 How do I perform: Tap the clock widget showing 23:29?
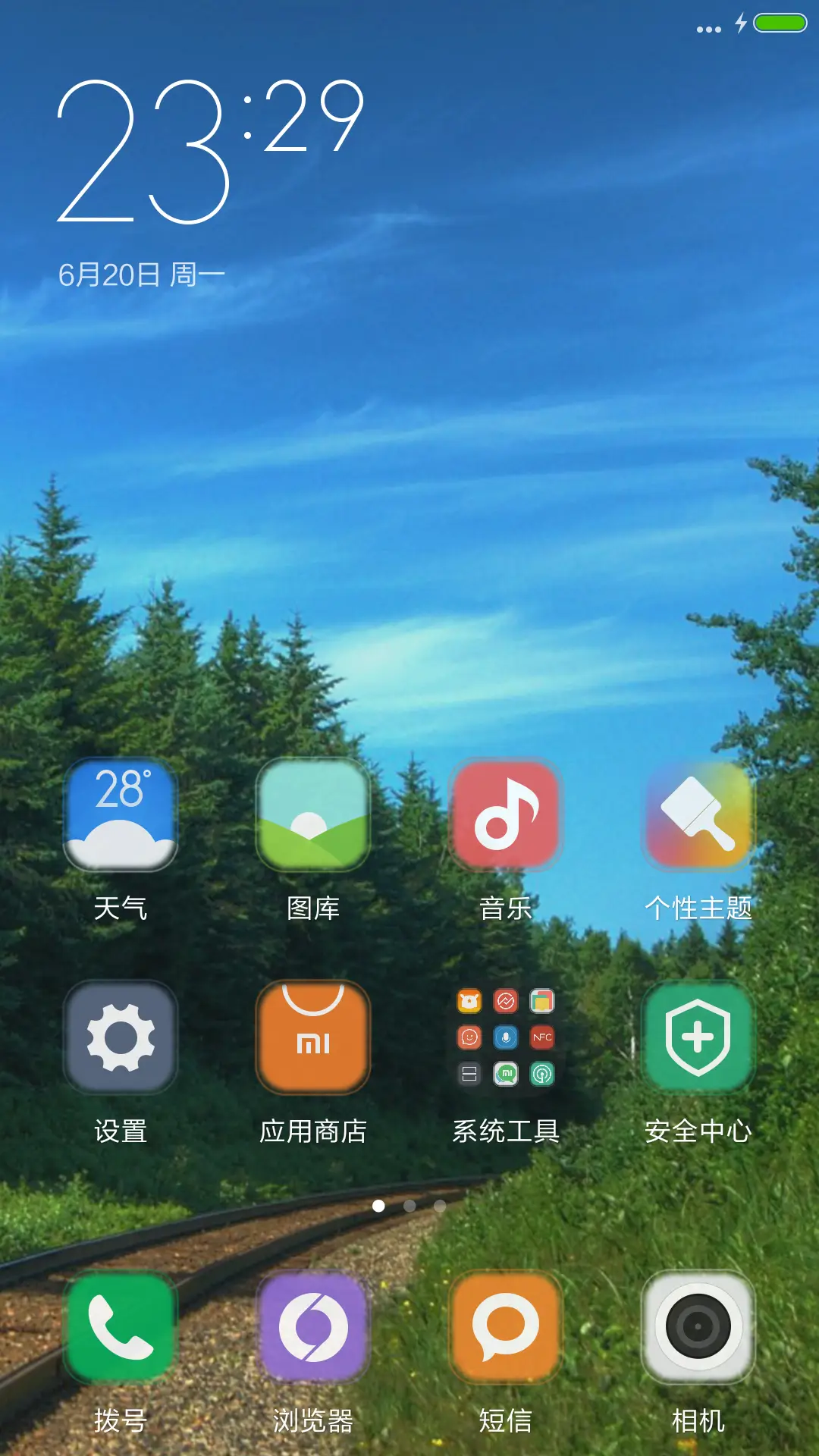211,152
